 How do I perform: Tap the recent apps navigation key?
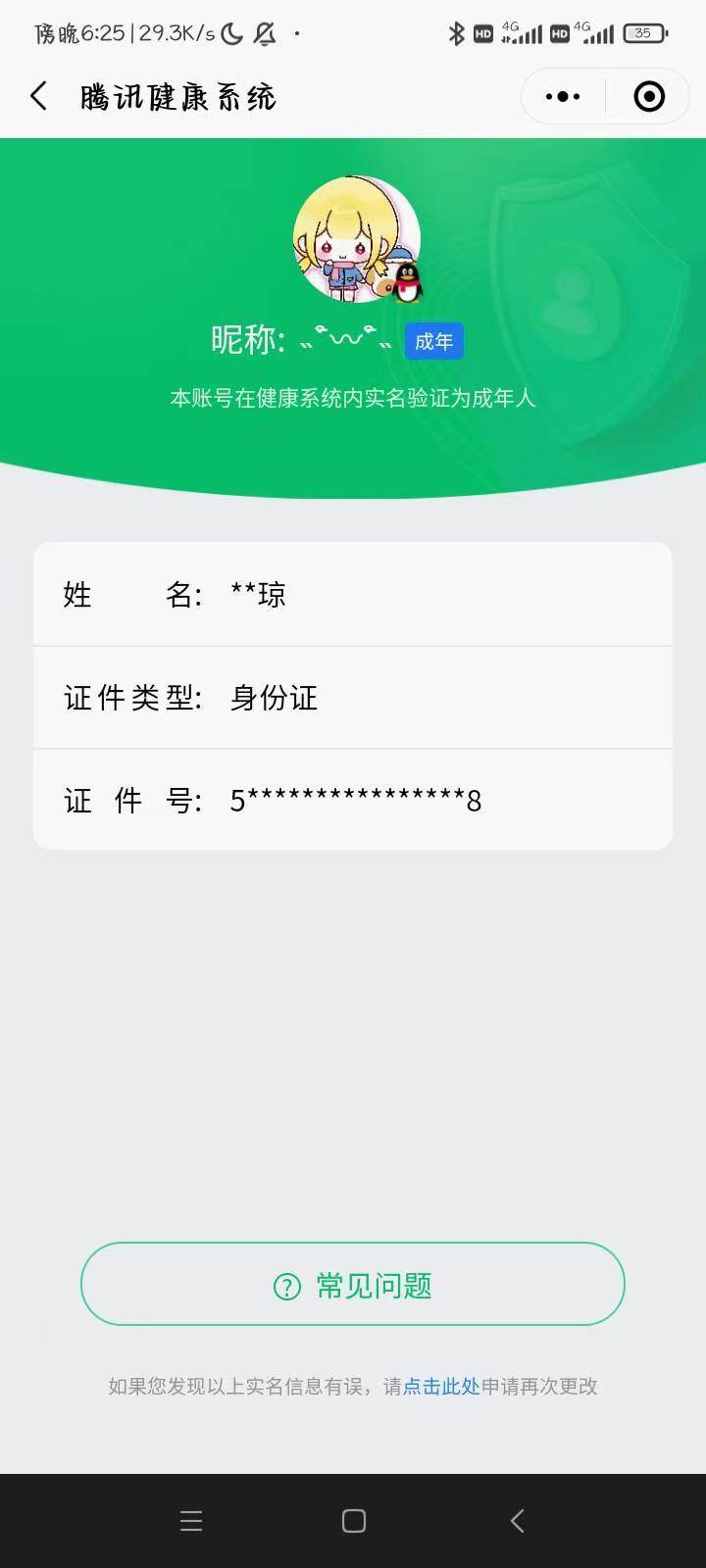click(x=190, y=1520)
